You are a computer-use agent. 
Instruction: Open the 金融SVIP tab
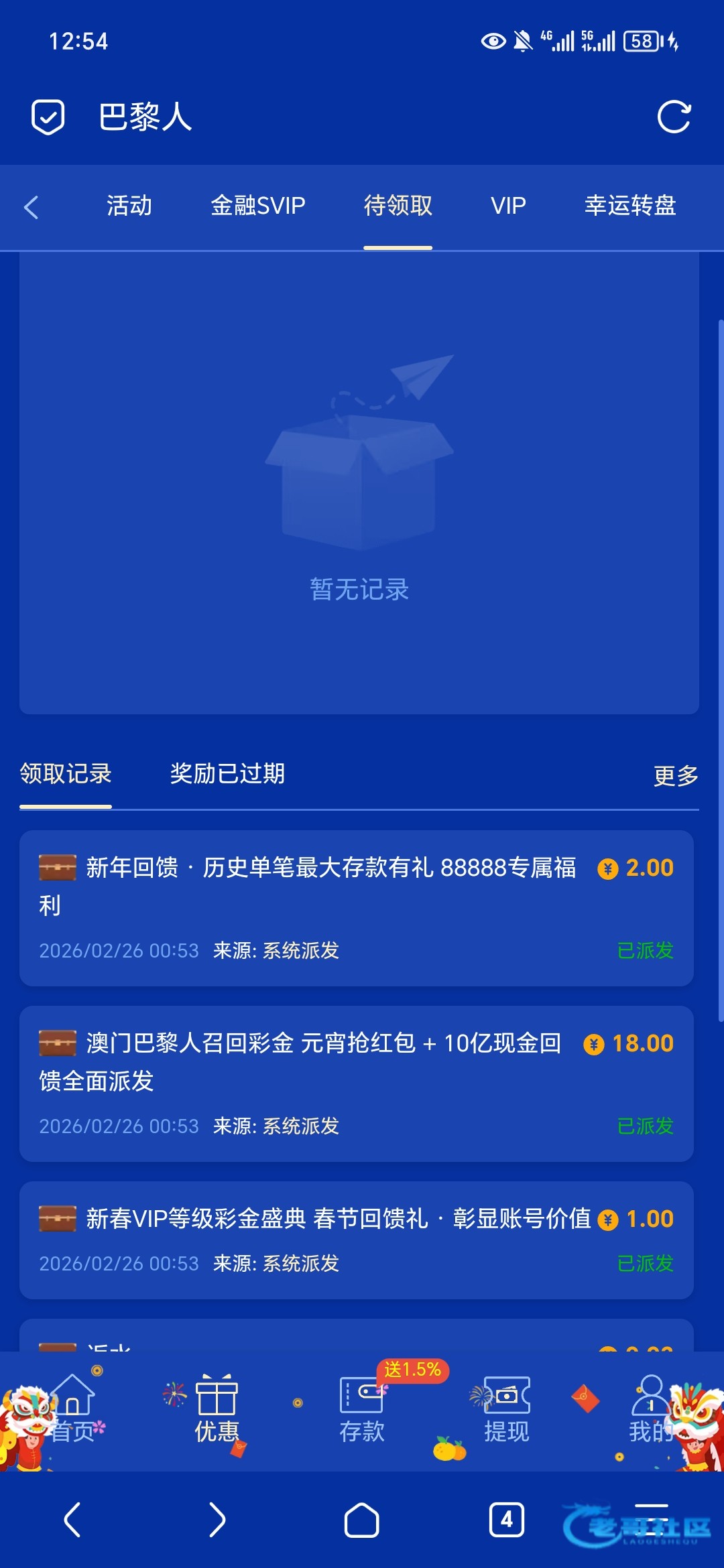(x=257, y=206)
